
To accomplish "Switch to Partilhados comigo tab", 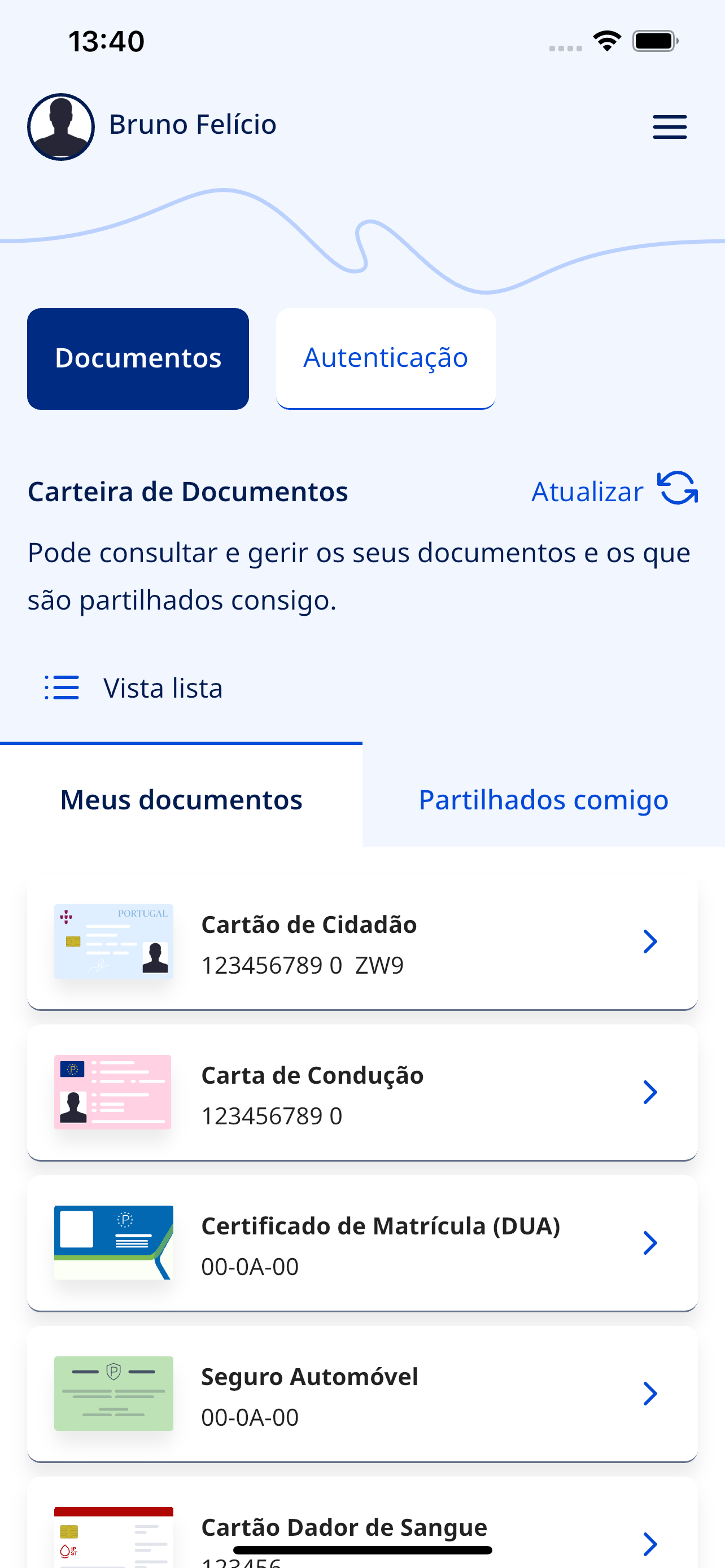I will (543, 799).
